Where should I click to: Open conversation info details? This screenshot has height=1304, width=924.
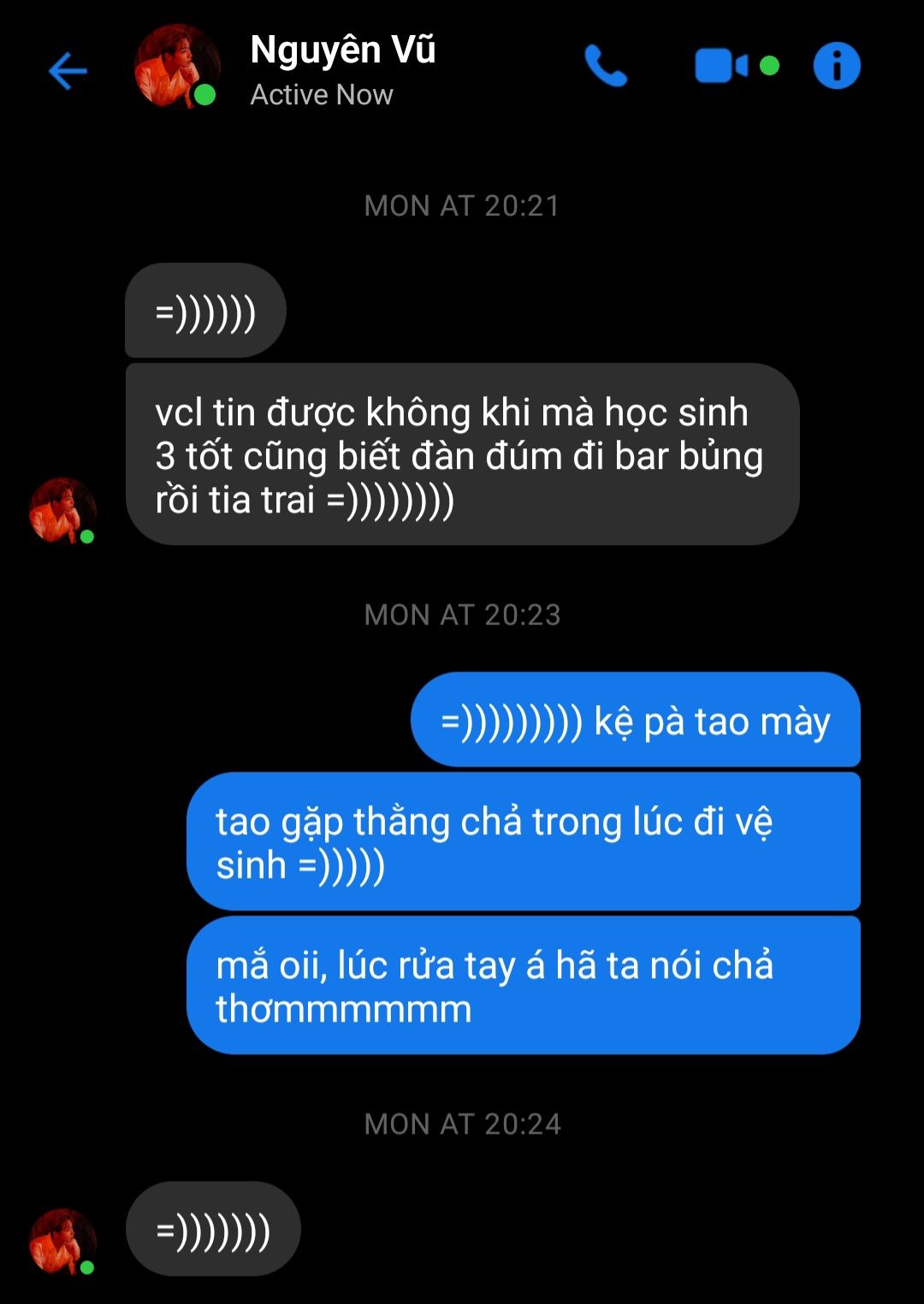pyautogui.click(x=836, y=66)
